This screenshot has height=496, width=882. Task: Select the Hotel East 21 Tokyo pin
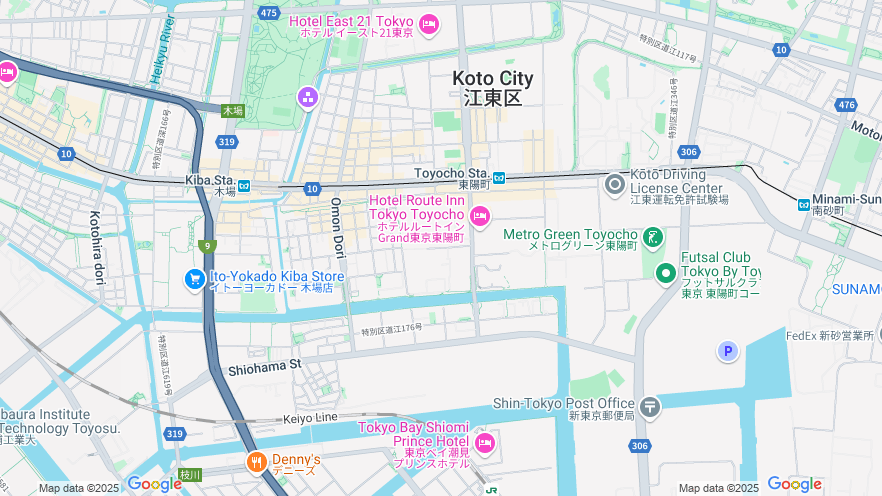(x=429, y=23)
